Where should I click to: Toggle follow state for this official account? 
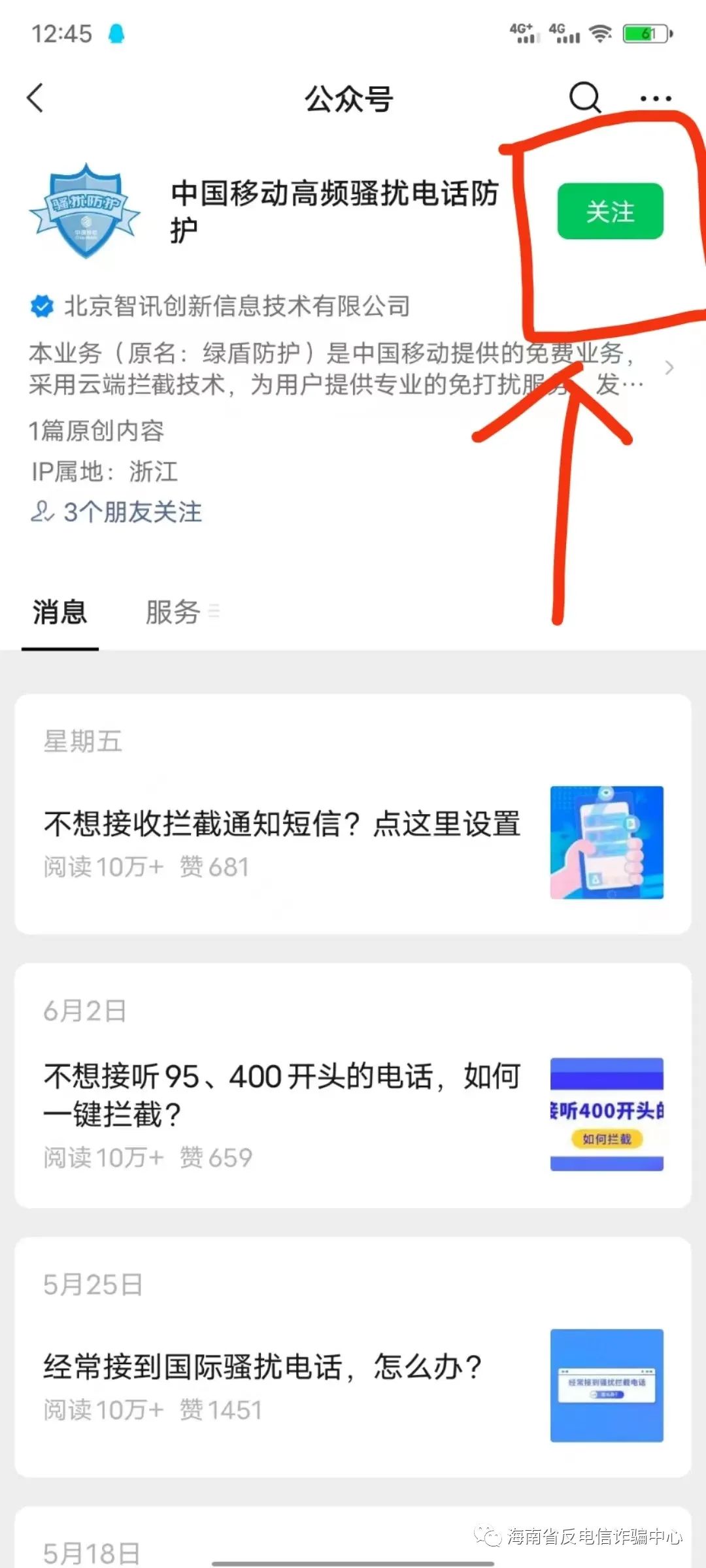click(609, 212)
